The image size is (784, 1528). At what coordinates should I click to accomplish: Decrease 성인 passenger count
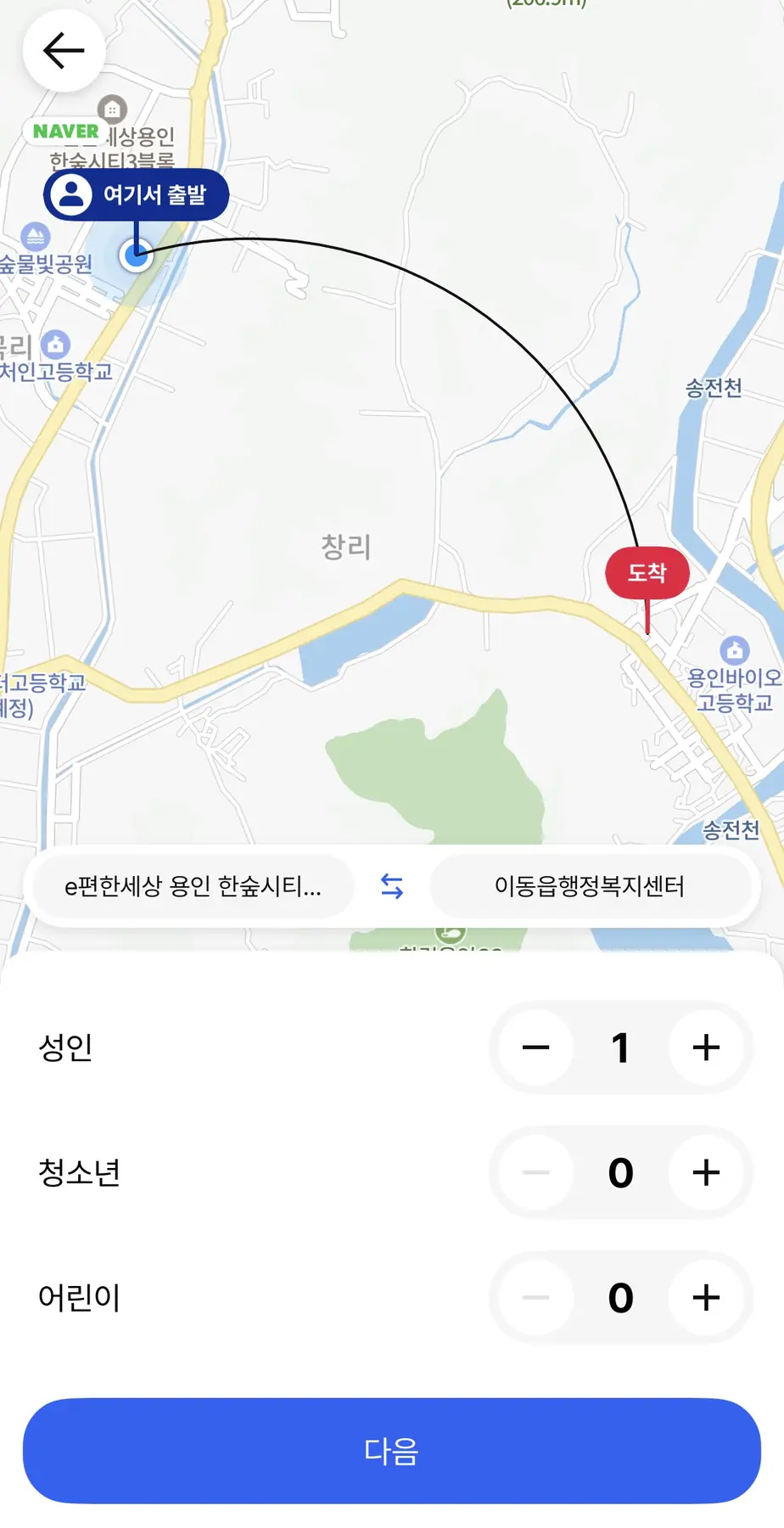(x=535, y=1048)
